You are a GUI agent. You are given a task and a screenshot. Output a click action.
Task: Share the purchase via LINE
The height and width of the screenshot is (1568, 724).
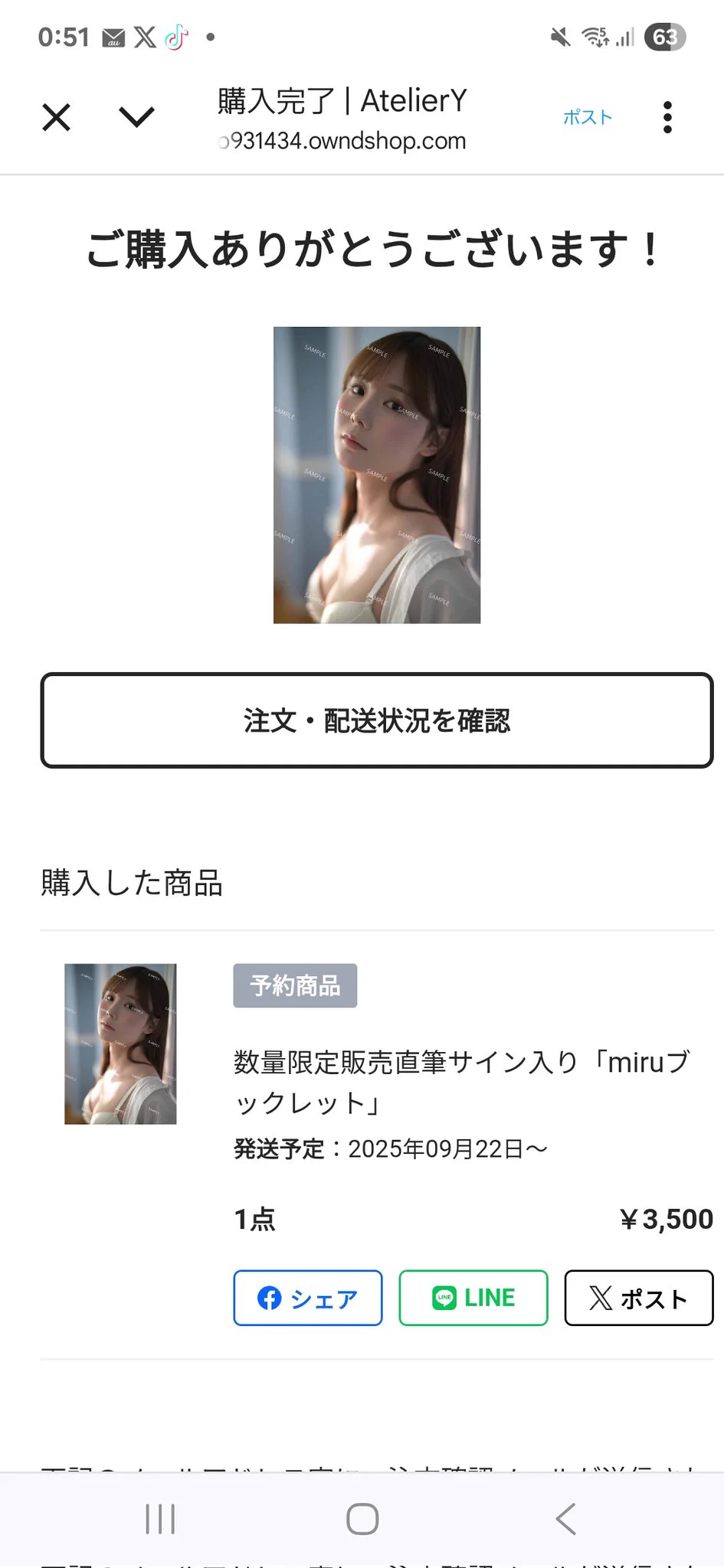pos(473,1298)
